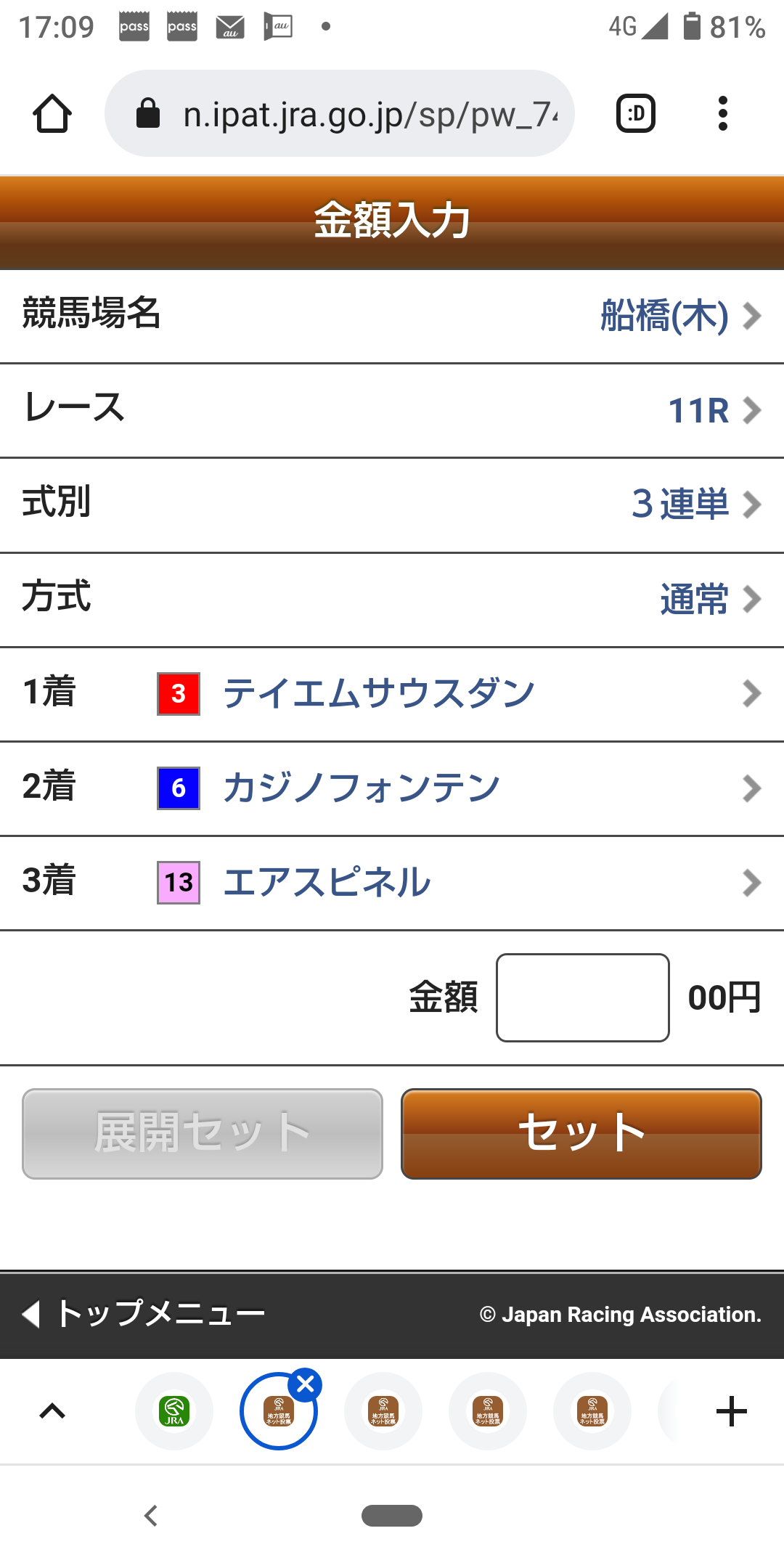Open the 式別 selector showing 3連単
This screenshot has width=784, height=1568.
pyautogui.click(x=392, y=505)
